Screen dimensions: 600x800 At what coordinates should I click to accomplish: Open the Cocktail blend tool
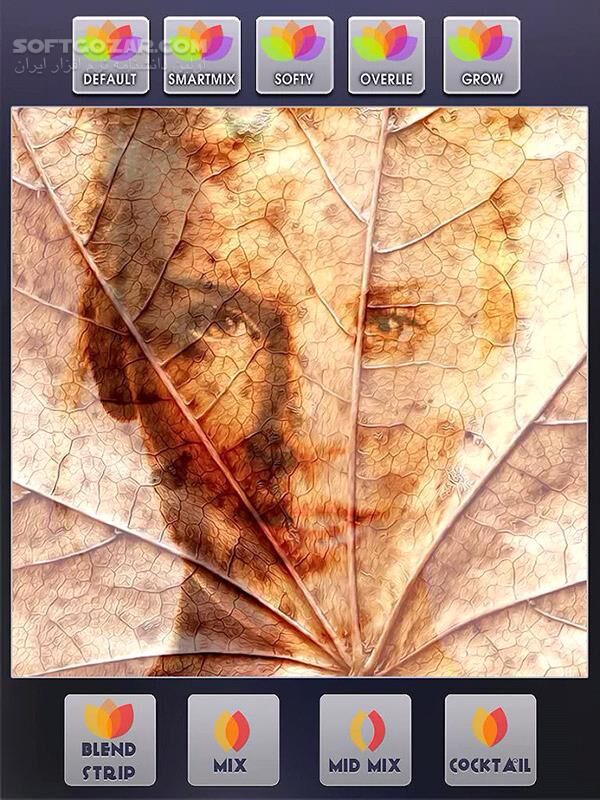tap(490, 740)
